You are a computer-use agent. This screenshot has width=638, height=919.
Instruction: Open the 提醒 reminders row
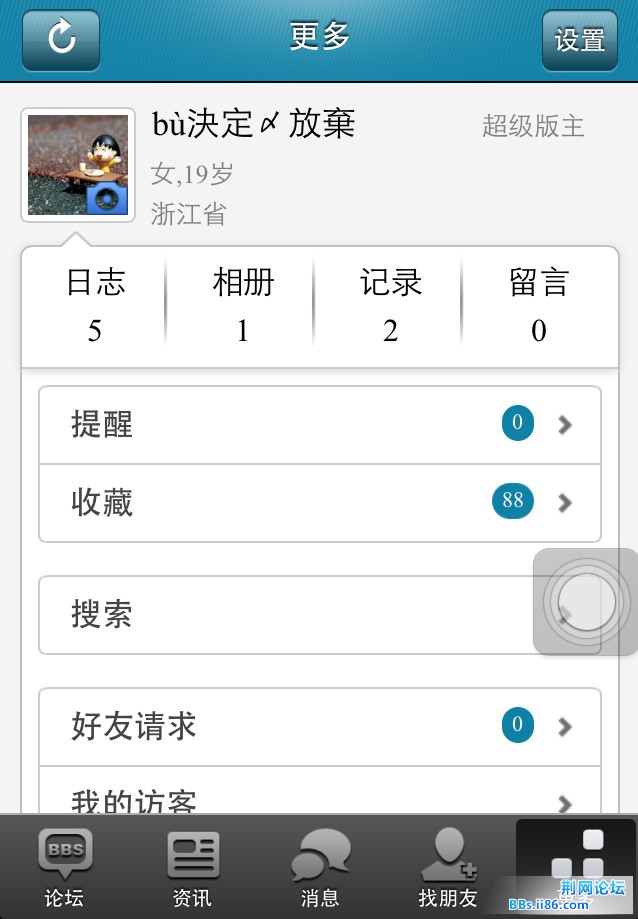[x=320, y=424]
